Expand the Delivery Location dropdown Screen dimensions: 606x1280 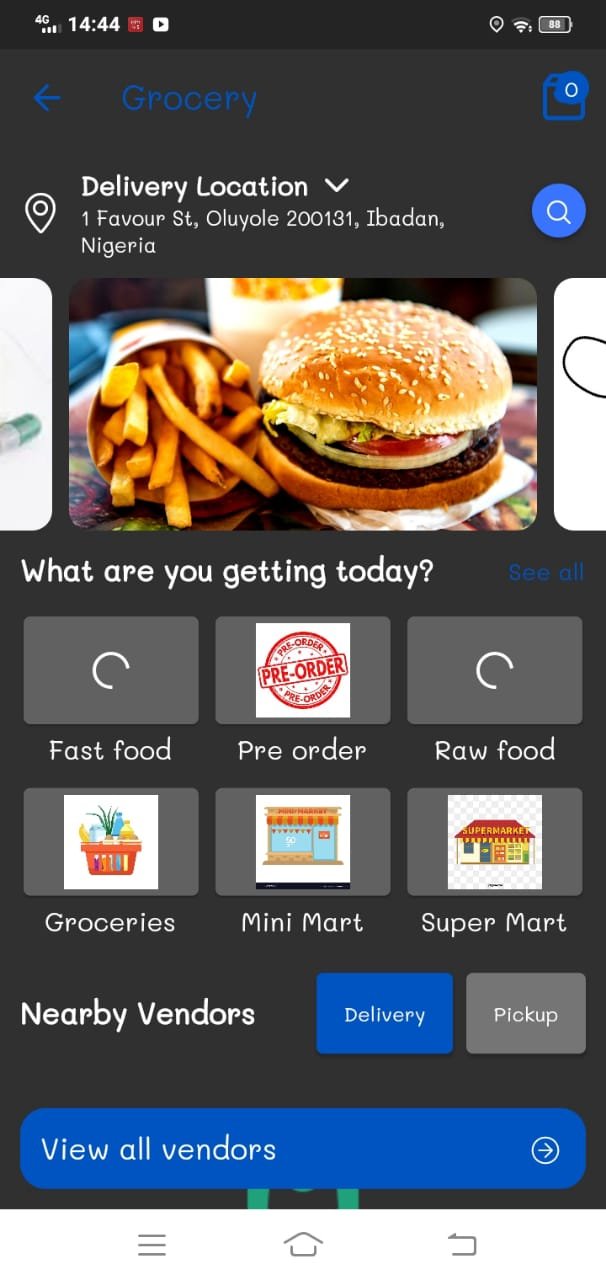(337, 186)
